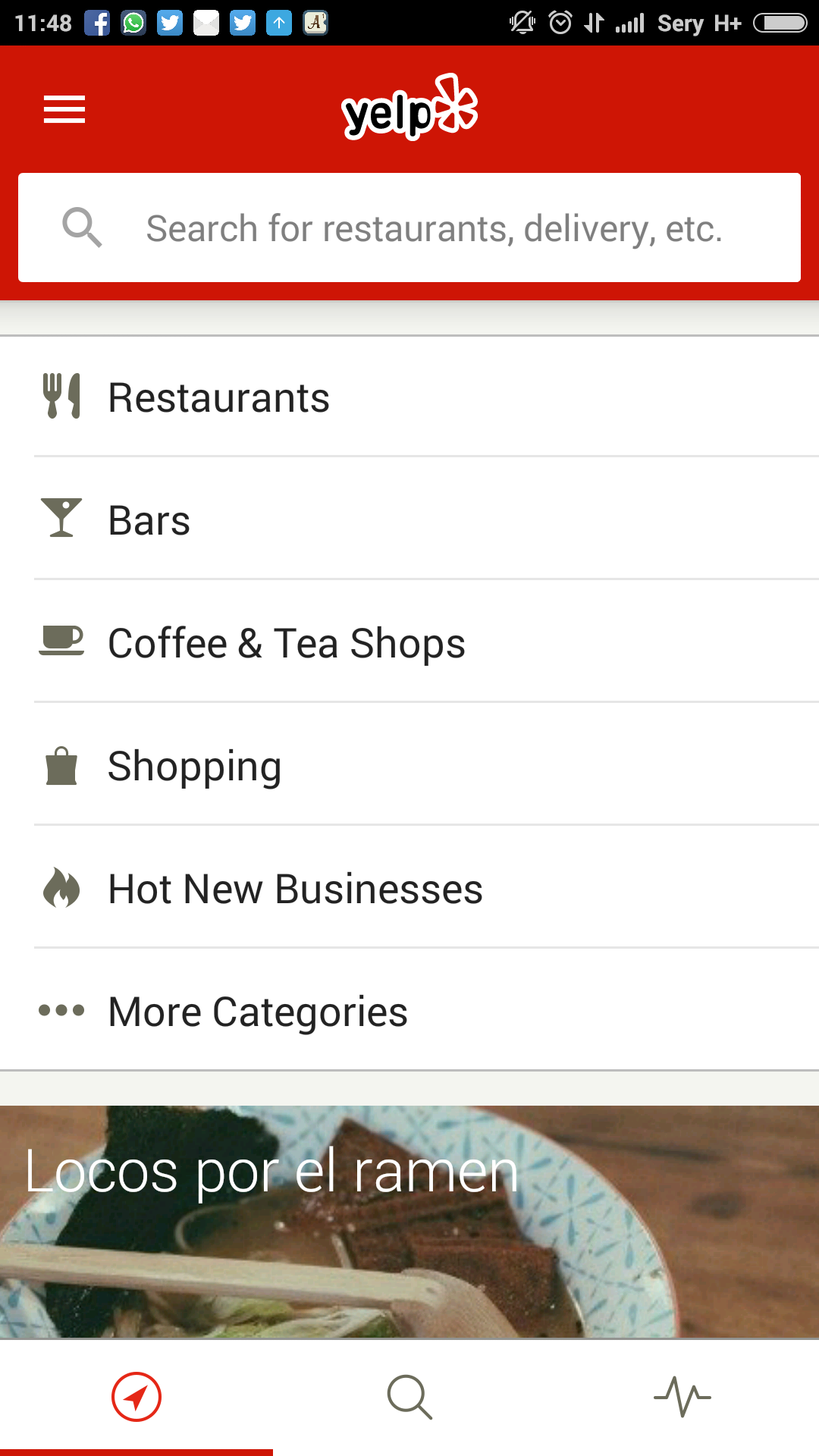Select the Restaurants fork and knife icon
Viewport: 819px width, 1456px height.
tap(61, 396)
